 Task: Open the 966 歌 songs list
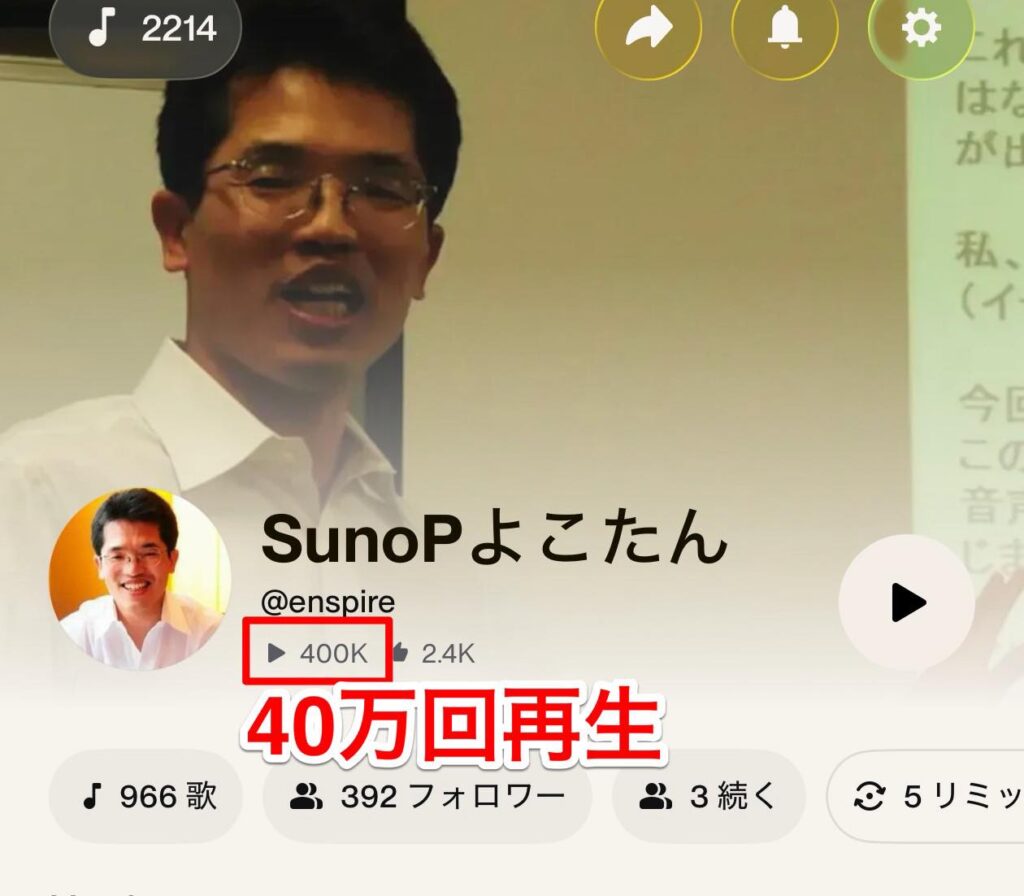click(148, 797)
